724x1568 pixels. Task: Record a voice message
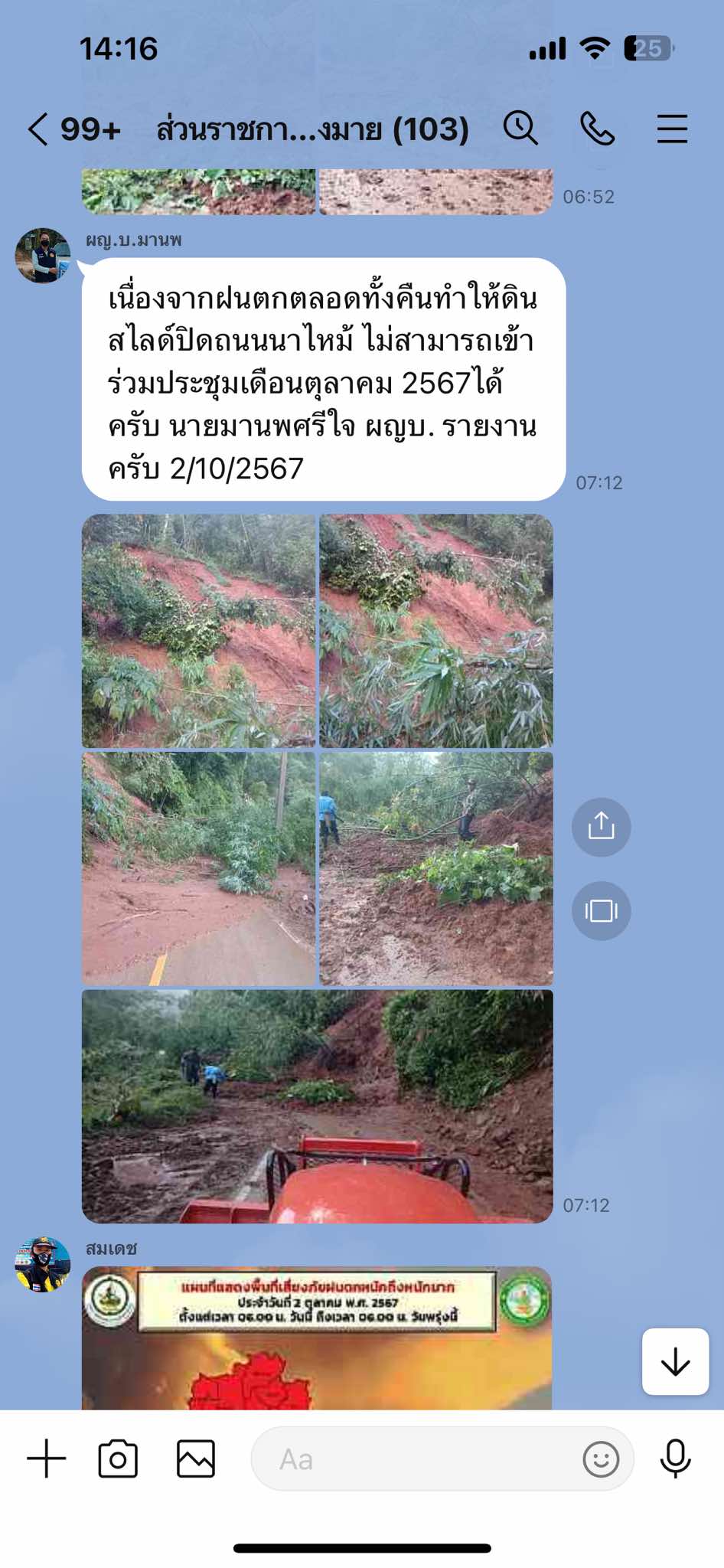[x=675, y=1459]
